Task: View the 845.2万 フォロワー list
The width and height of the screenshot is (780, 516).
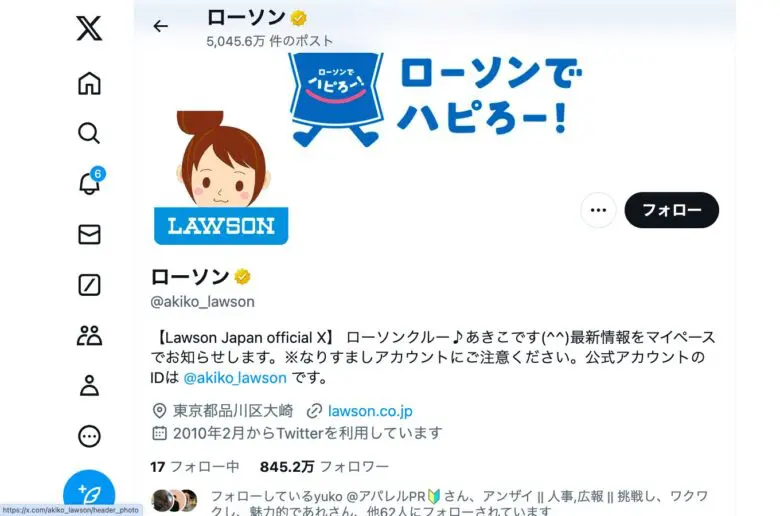Action: (324, 467)
